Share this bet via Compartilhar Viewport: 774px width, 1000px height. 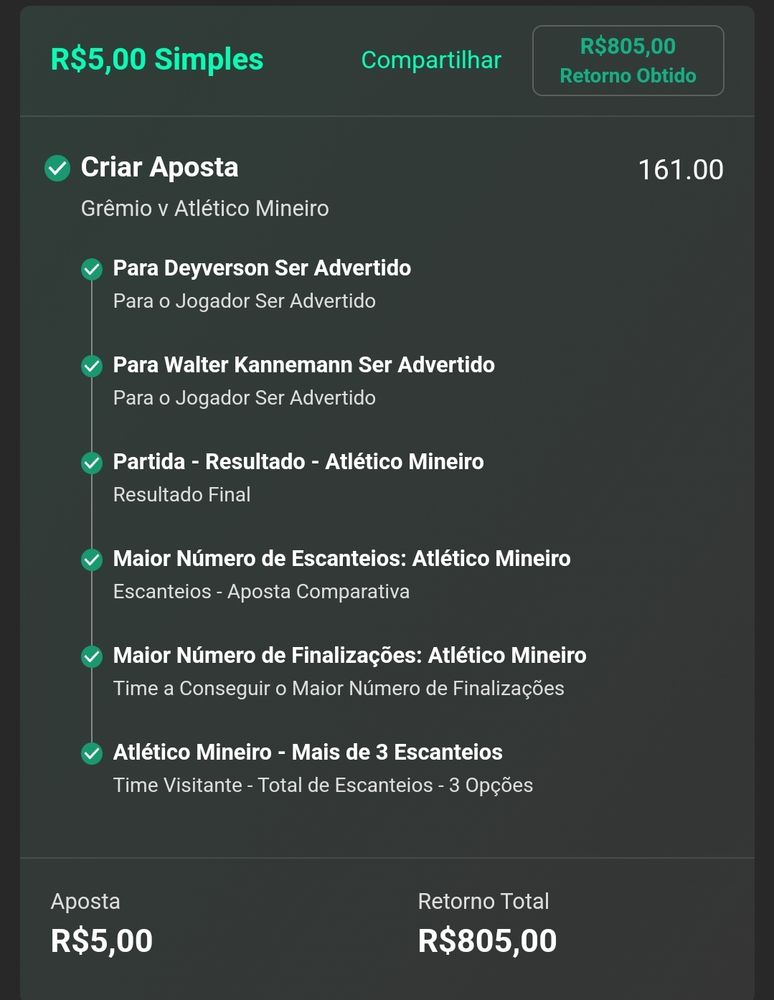point(431,60)
